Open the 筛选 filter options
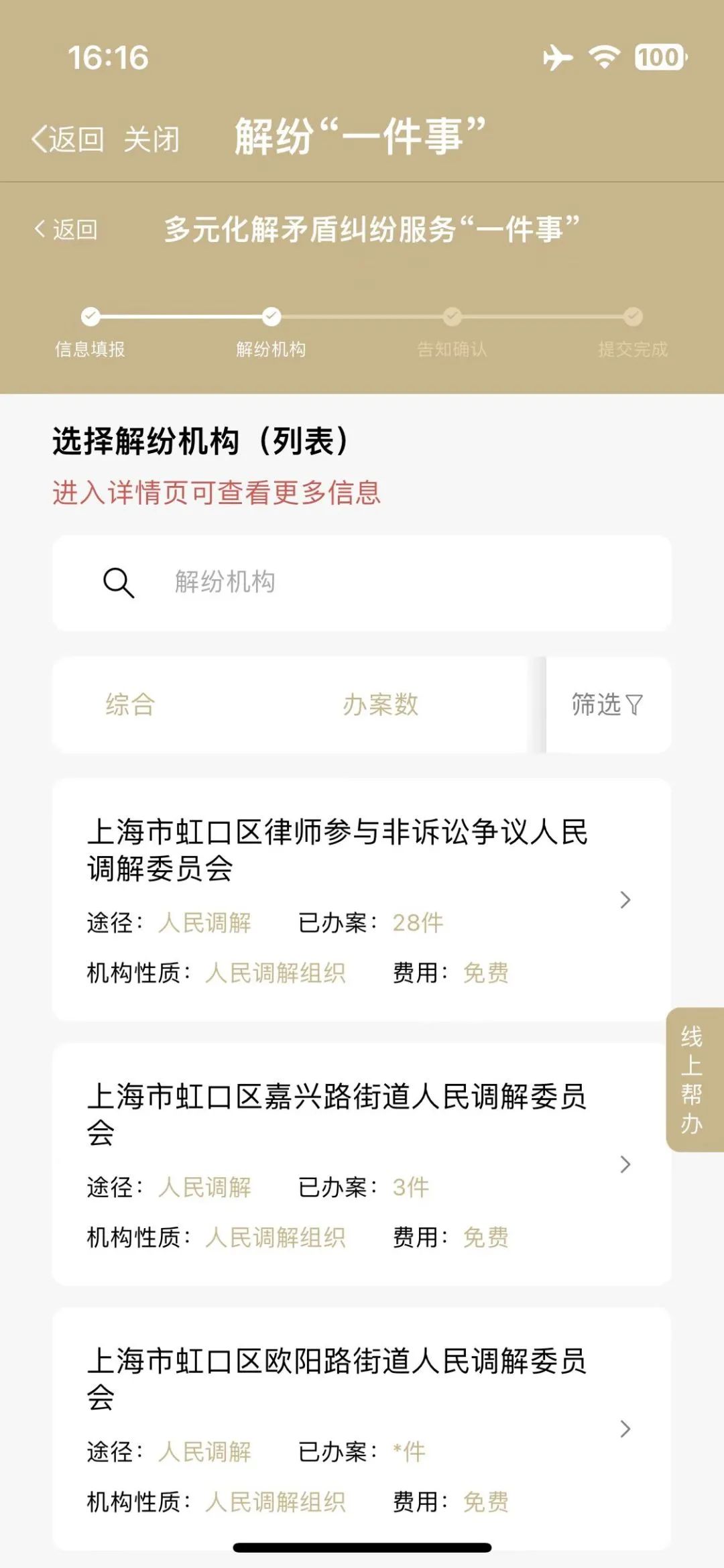The height and width of the screenshot is (1568, 724). 607,705
